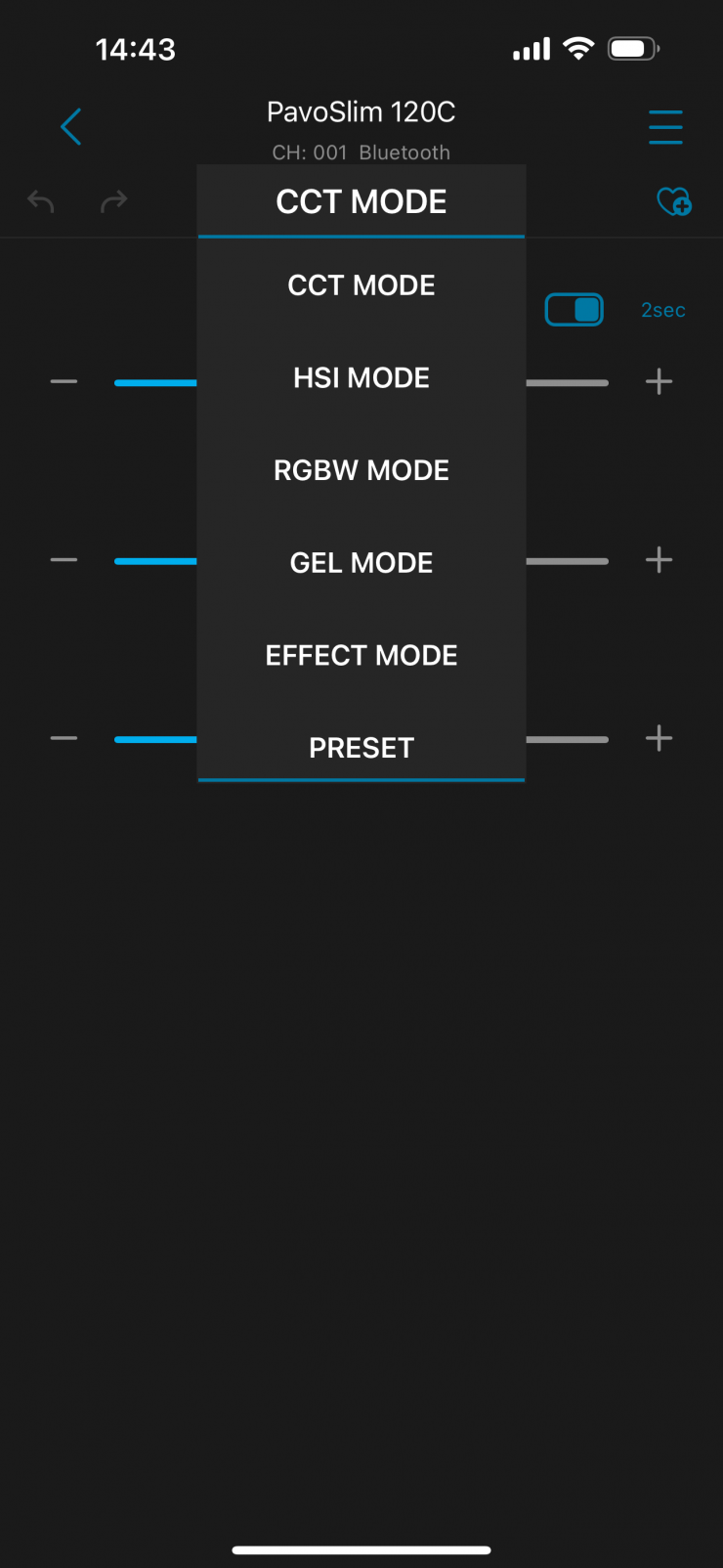Undo the last change
Screen dimensions: 723x1568
(x=41, y=201)
